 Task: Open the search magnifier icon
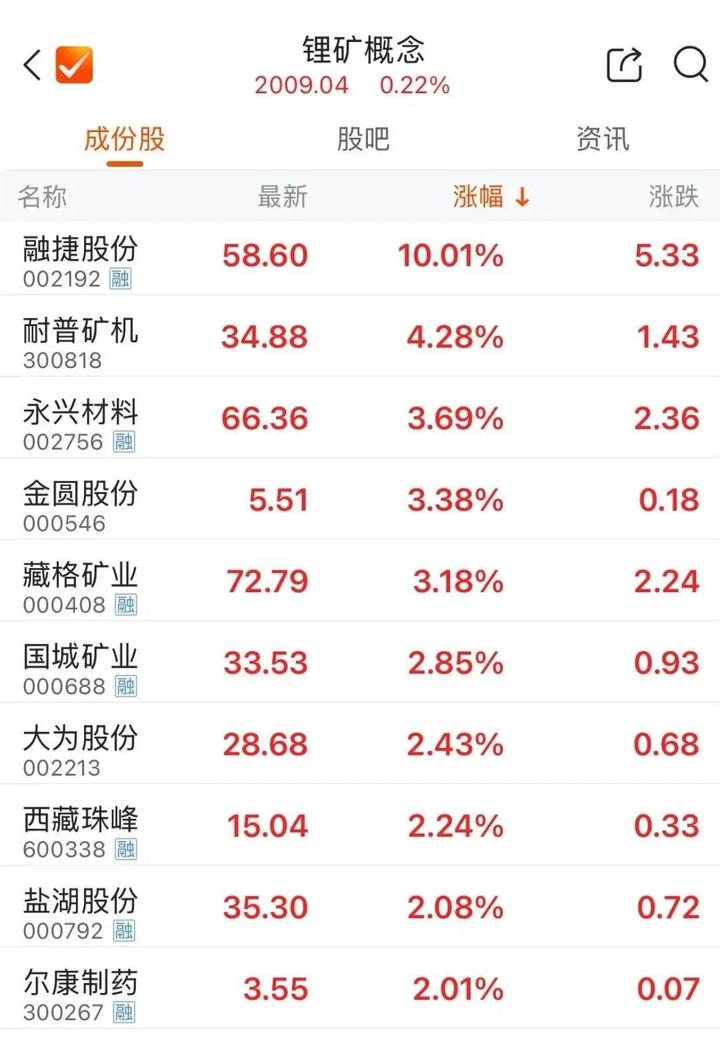point(690,65)
